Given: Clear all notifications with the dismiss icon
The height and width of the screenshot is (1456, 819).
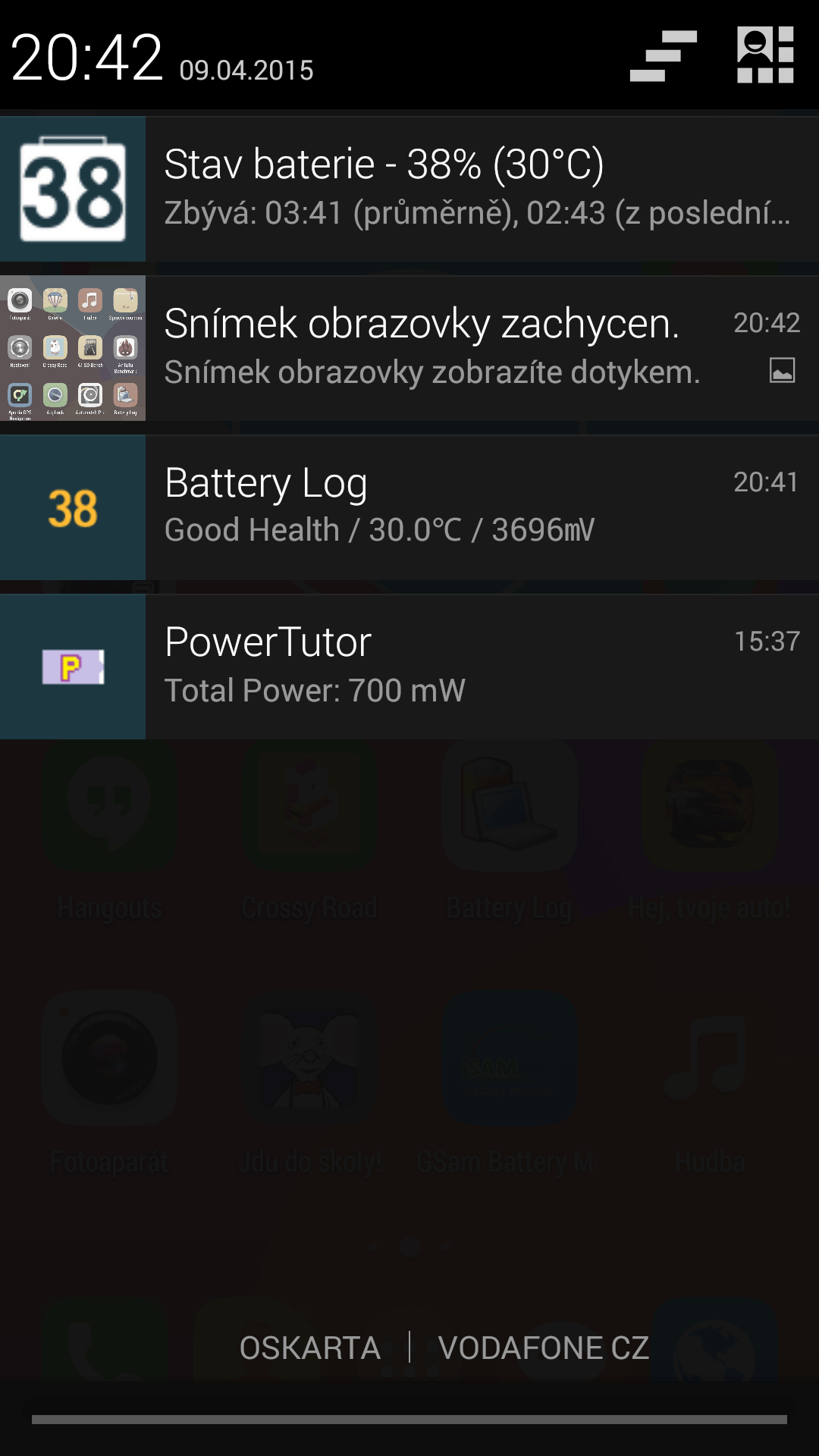Looking at the screenshot, I should click(664, 55).
